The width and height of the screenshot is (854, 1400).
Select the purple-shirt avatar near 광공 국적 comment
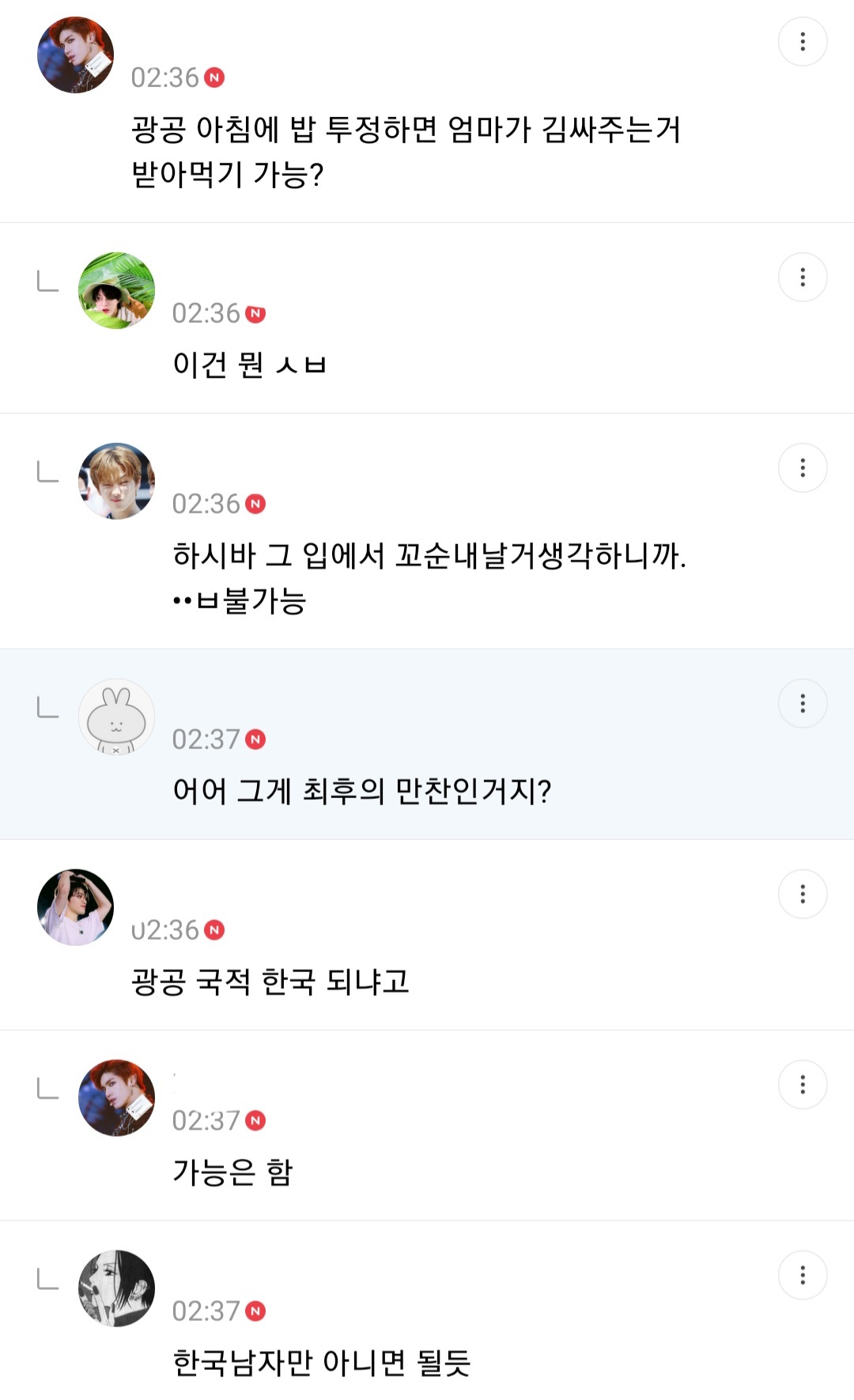pyautogui.click(x=74, y=906)
